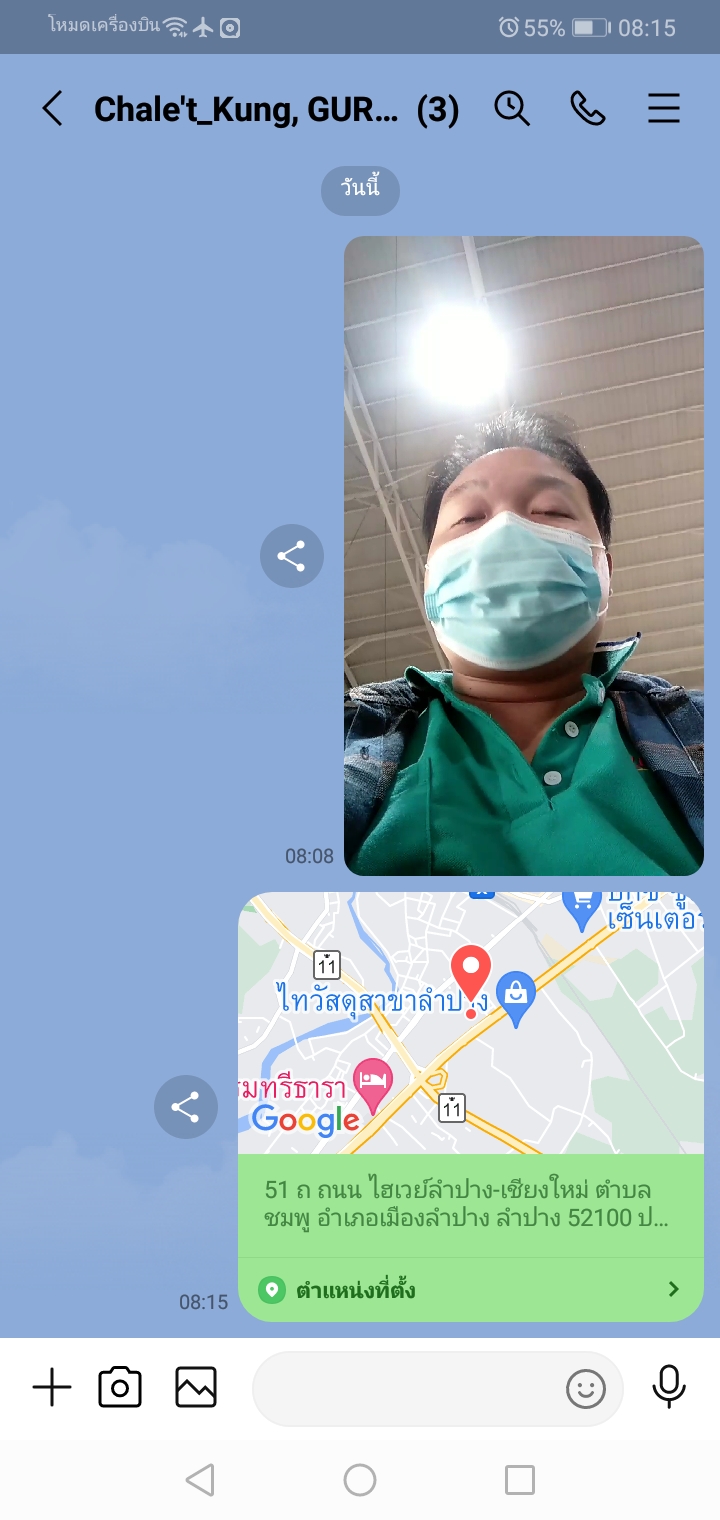Open the plus attachment menu
Screen dimensions: 720x1520
(52, 1388)
